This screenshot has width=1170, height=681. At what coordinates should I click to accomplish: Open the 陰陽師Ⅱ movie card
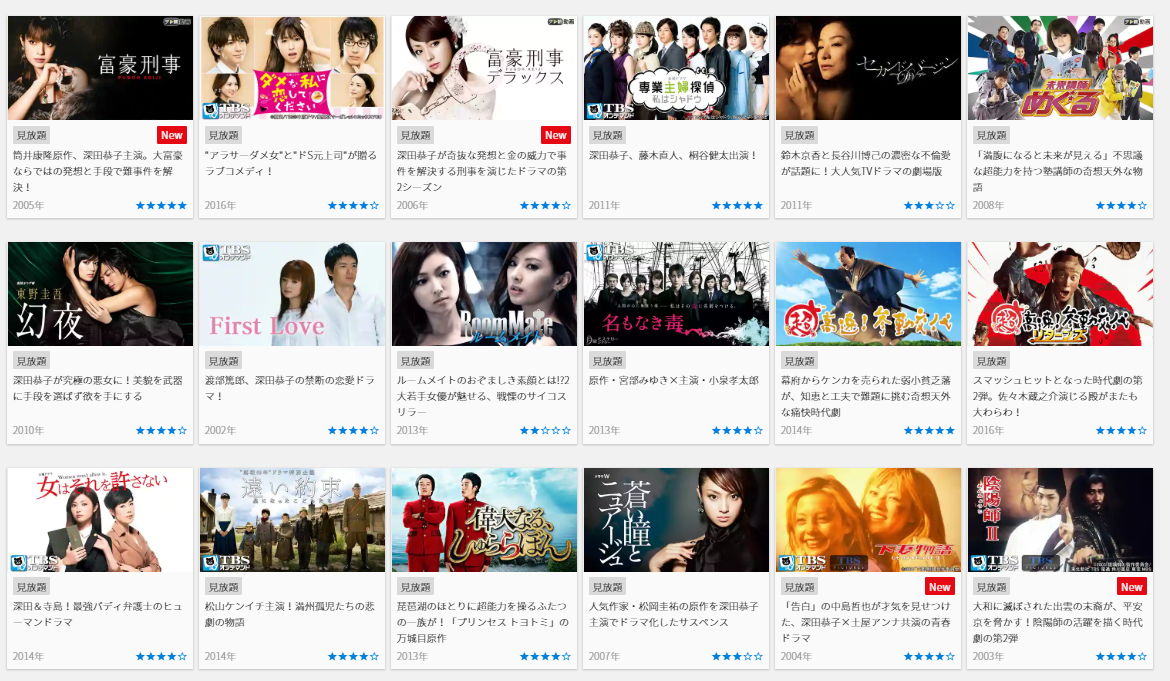click(1060, 520)
